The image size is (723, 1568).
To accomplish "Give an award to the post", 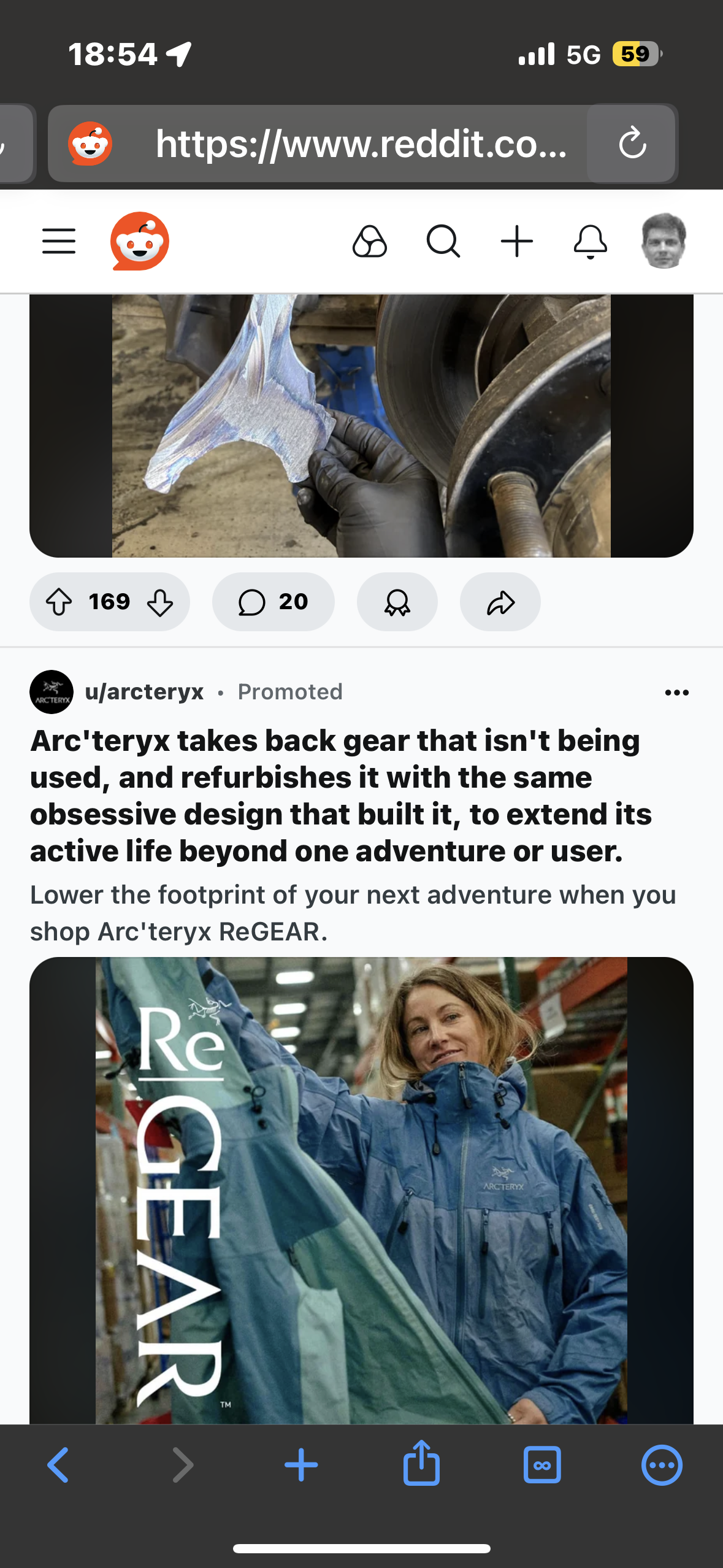I will click(397, 602).
